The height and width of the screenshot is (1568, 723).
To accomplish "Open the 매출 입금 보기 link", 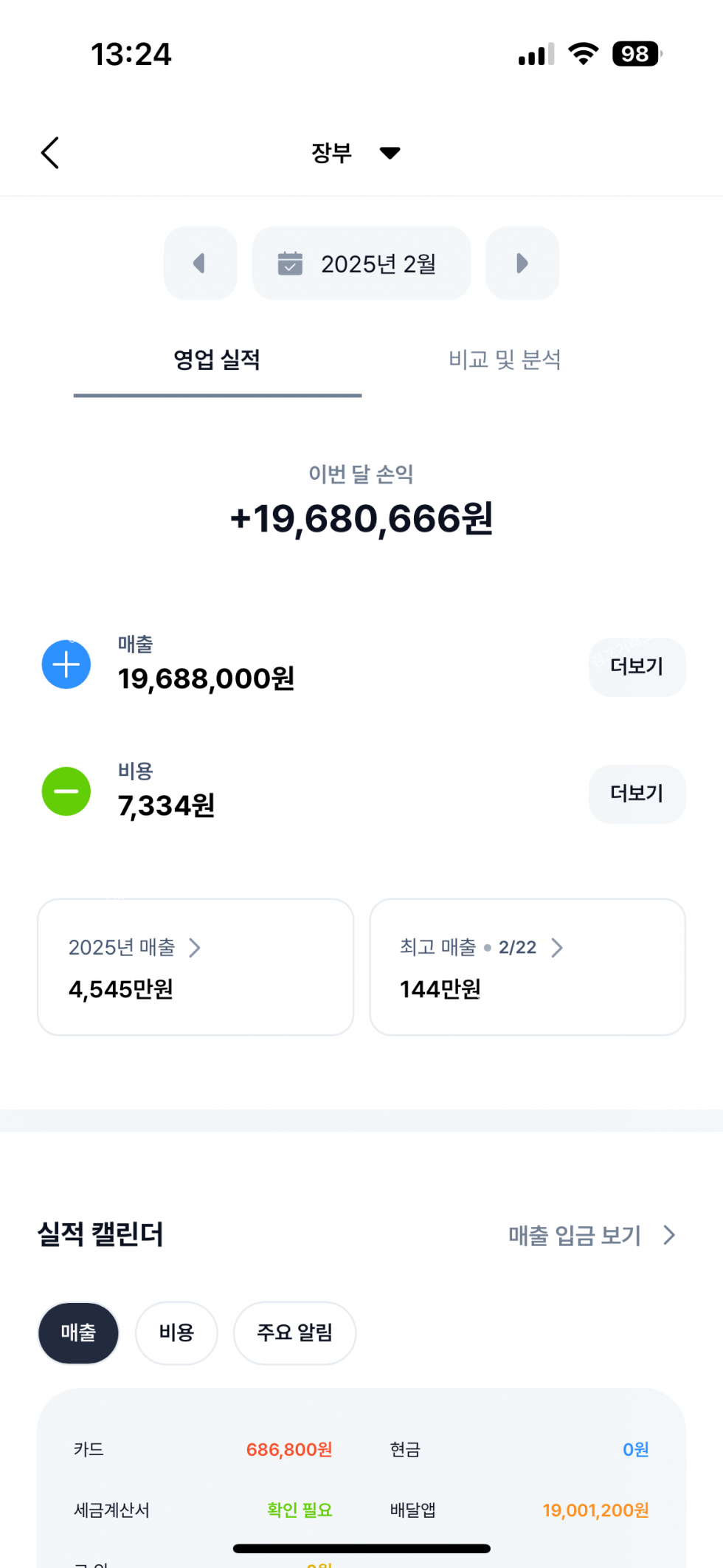I will click(592, 1235).
